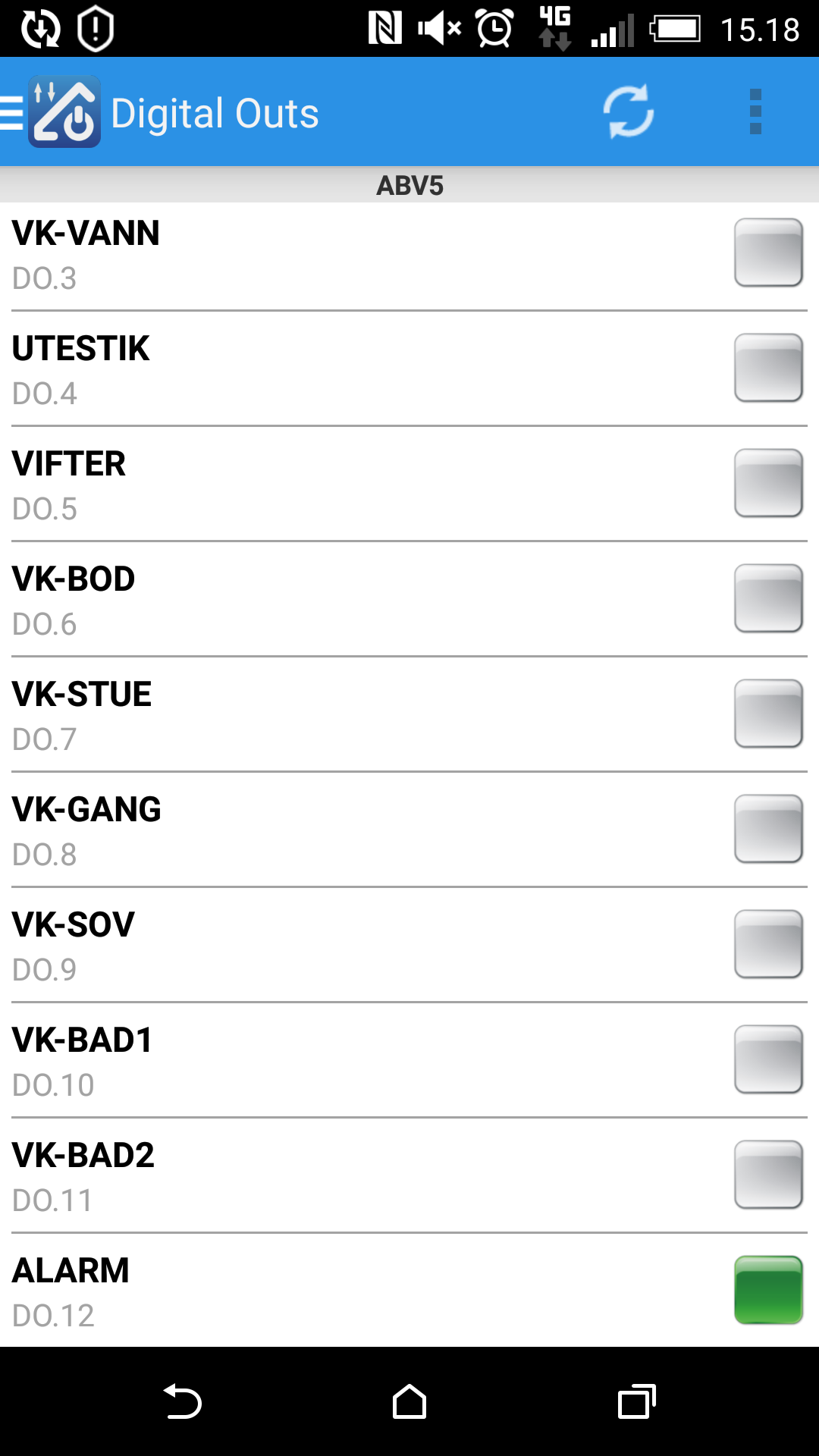Go back using the system back button
The height and width of the screenshot is (1456, 819).
pyautogui.click(x=182, y=1401)
